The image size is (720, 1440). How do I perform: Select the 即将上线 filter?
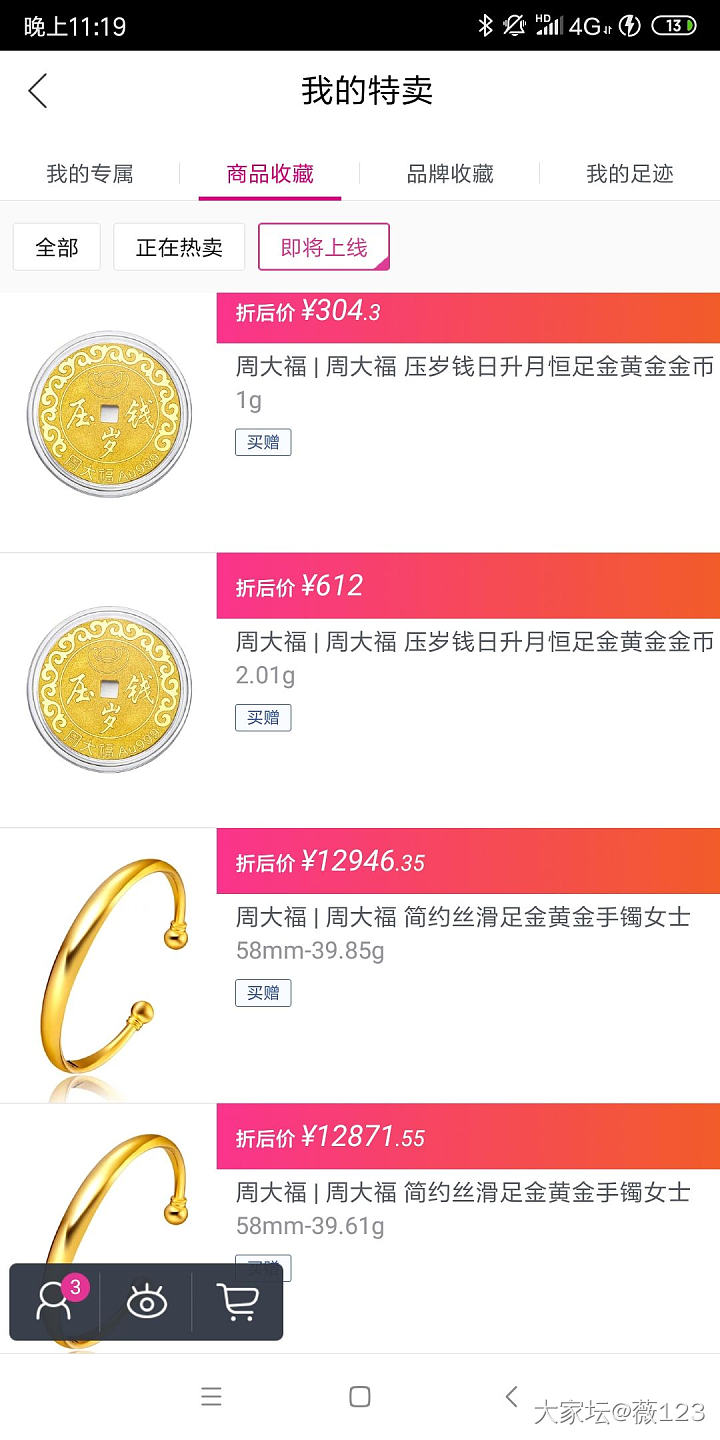(x=323, y=247)
